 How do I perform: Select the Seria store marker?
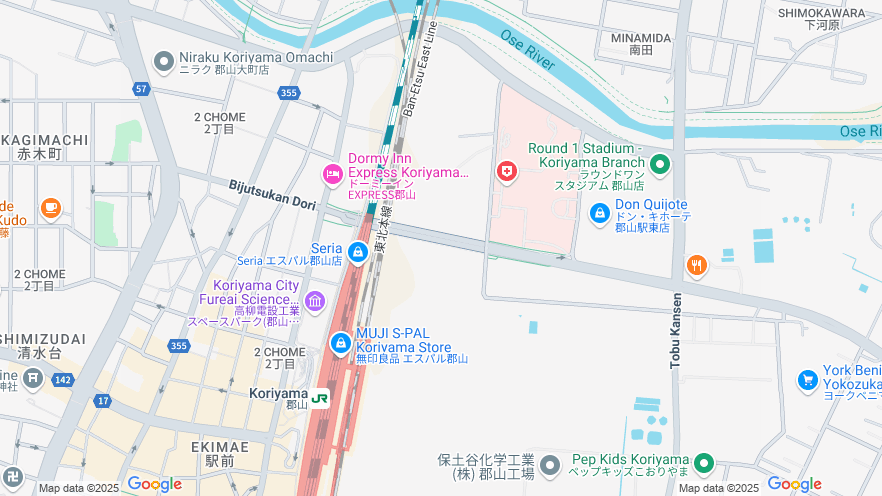(x=357, y=251)
